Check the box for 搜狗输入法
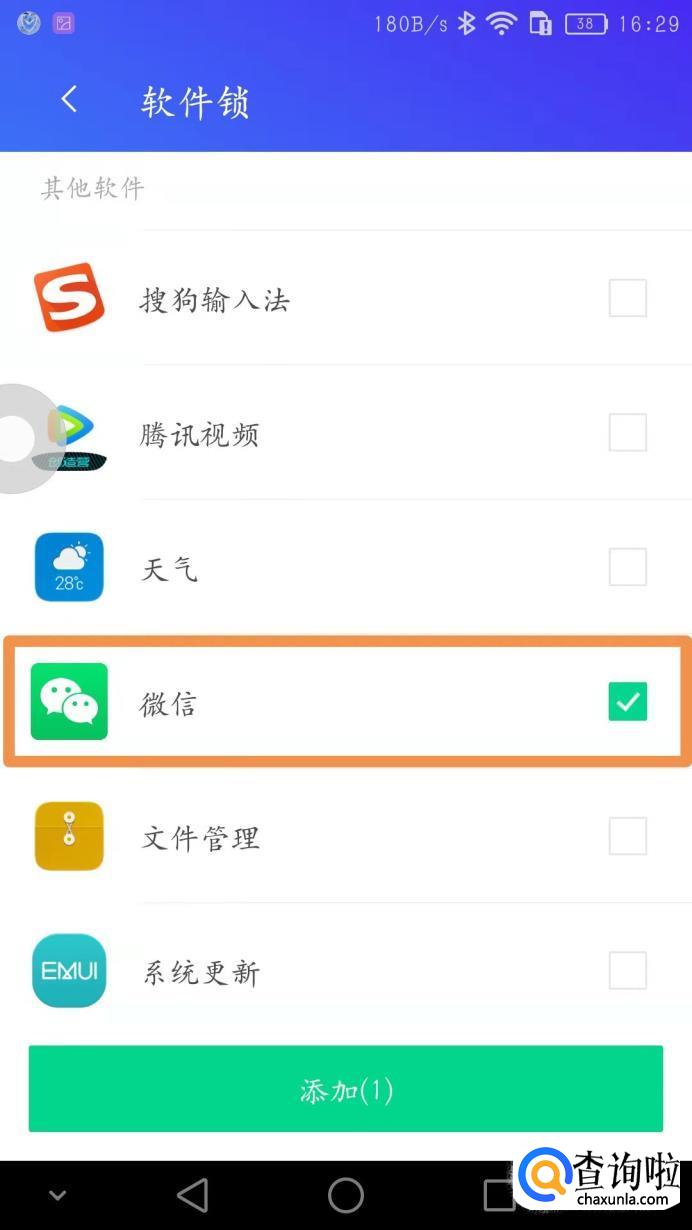The height and width of the screenshot is (1230, 692). tap(627, 298)
